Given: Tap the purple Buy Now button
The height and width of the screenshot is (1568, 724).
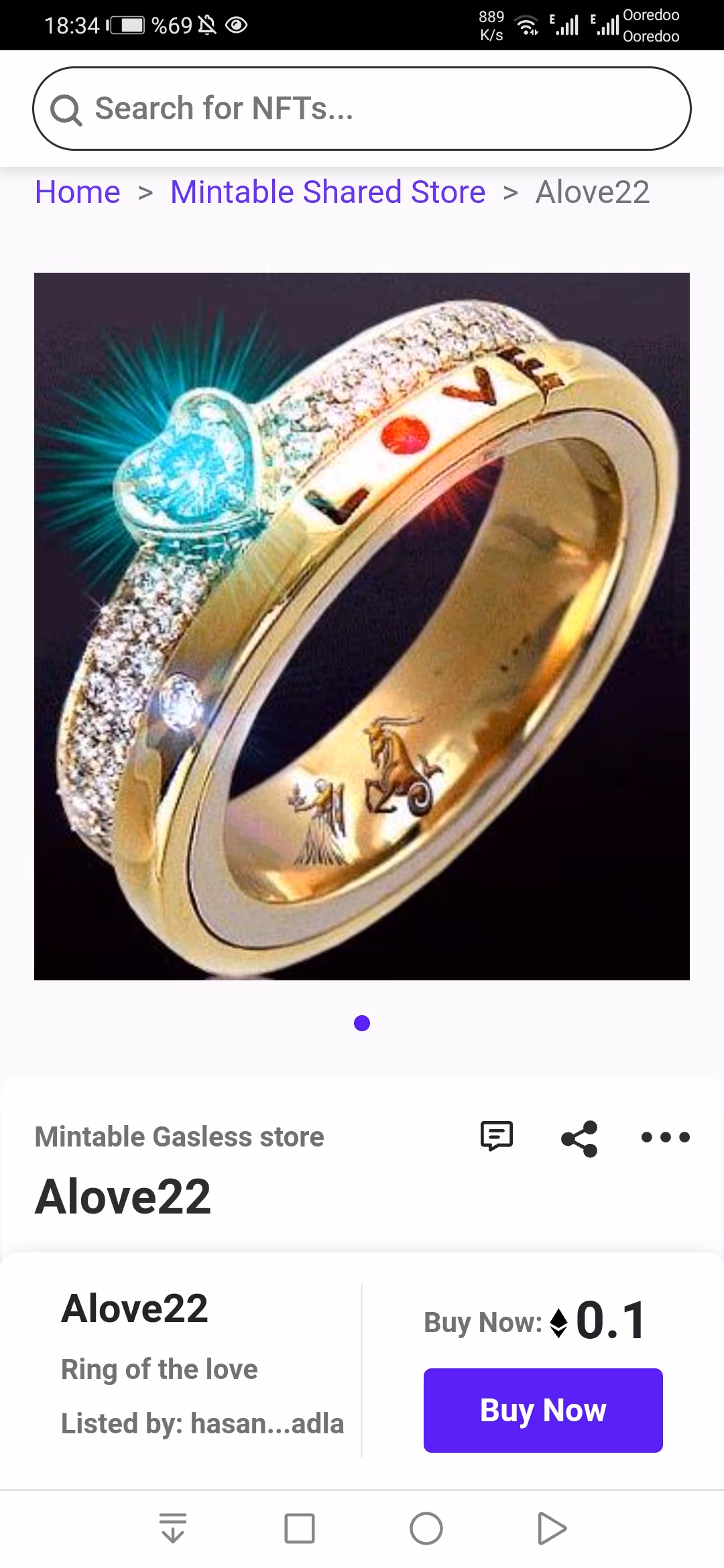Looking at the screenshot, I should click(543, 1410).
